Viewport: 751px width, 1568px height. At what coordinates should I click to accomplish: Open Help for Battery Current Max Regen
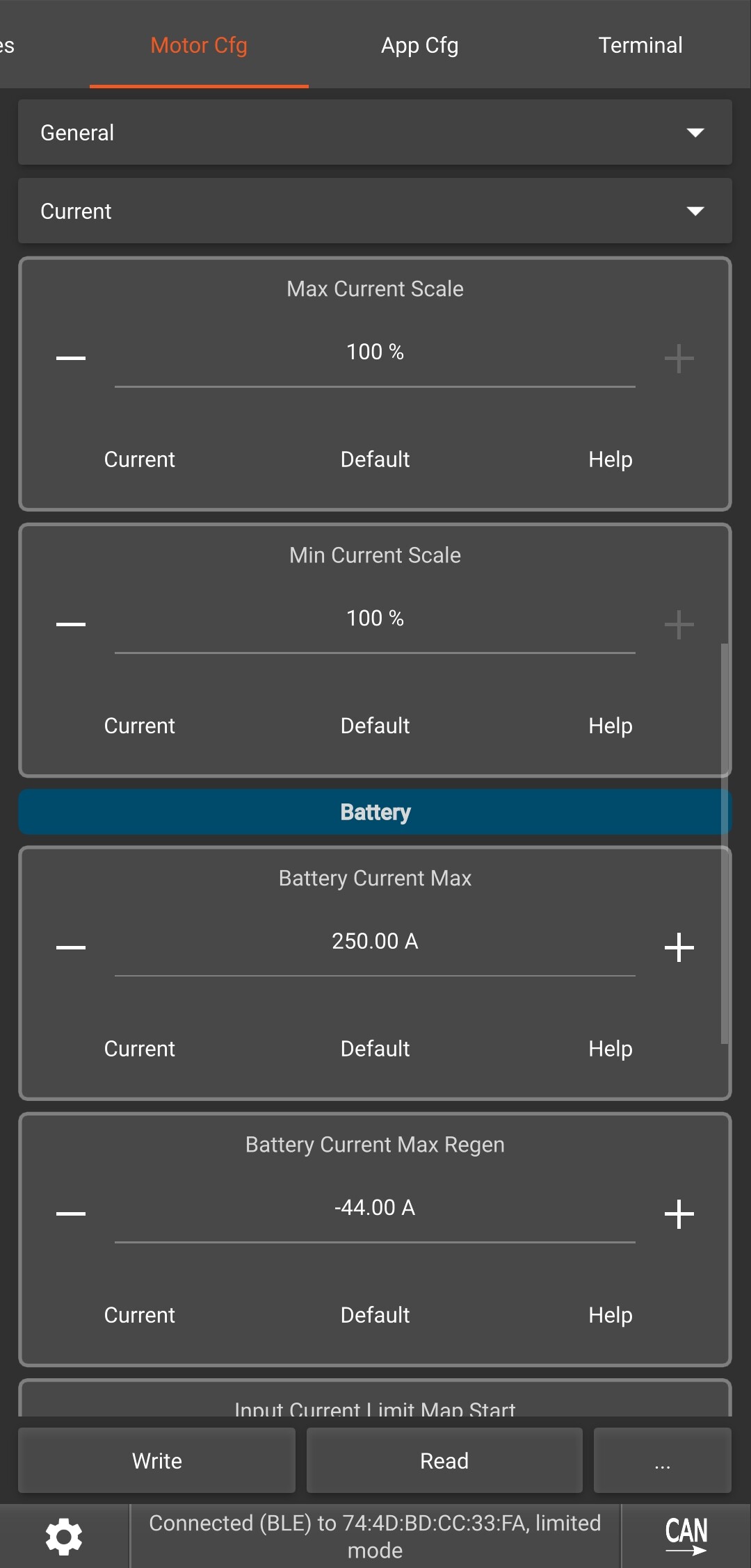pyautogui.click(x=610, y=1315)
